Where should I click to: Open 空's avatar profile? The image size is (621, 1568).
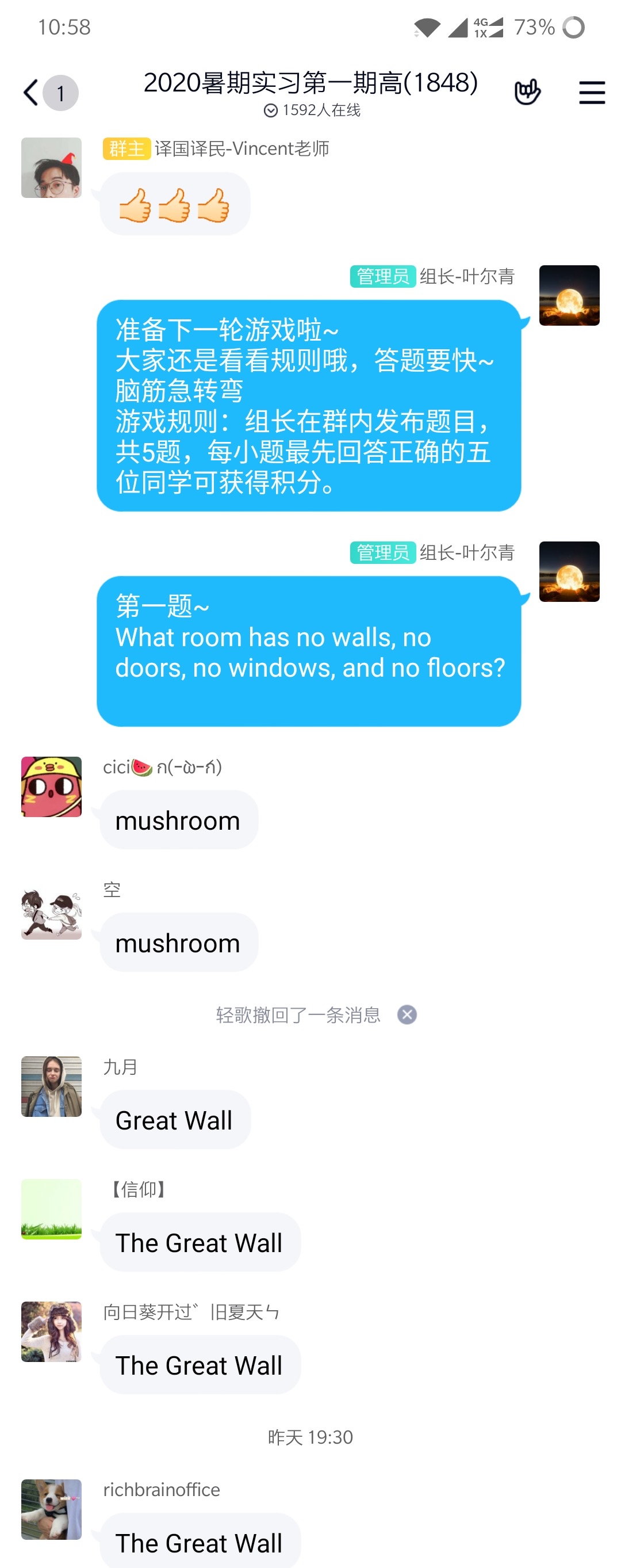pyautogui.click(x=52, y=909)
